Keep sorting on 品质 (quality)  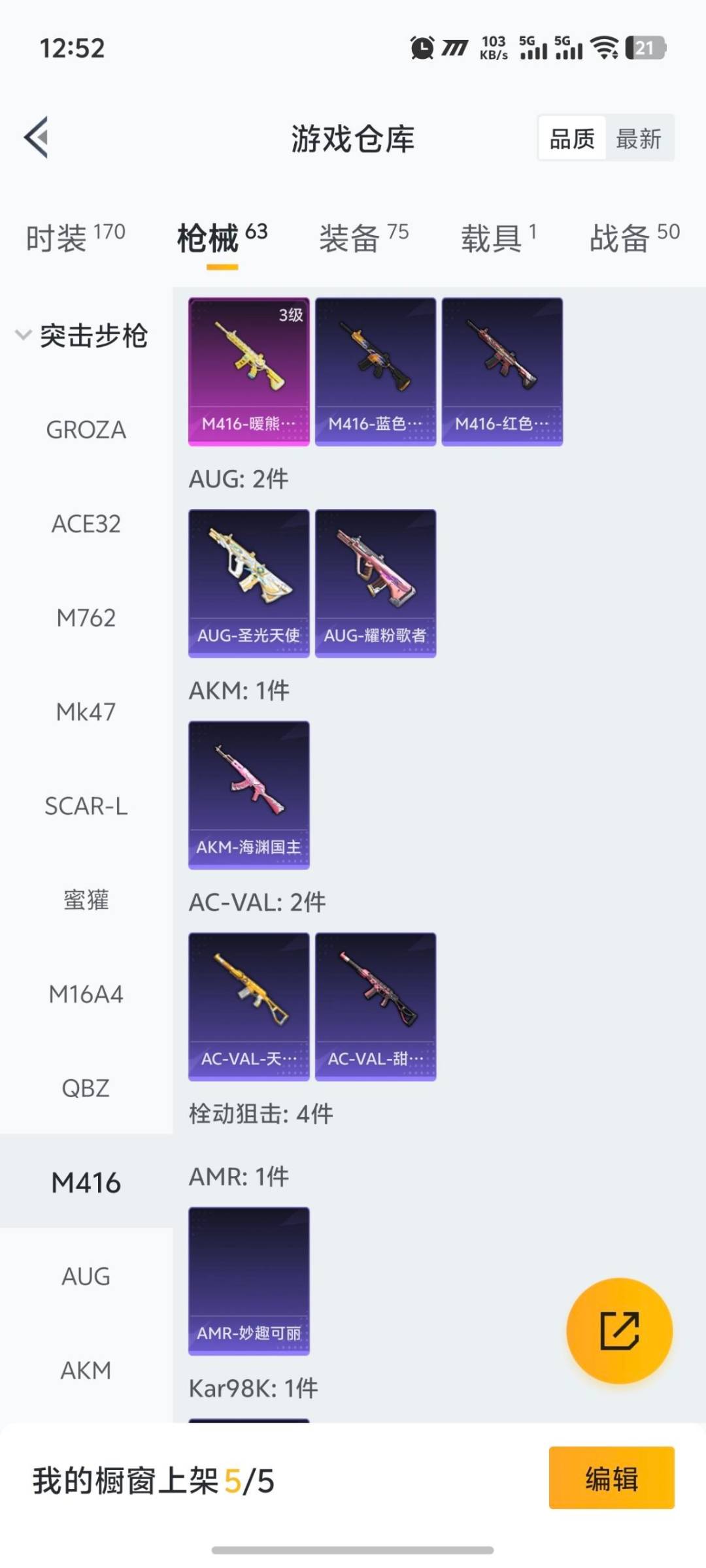pos(572,139)
